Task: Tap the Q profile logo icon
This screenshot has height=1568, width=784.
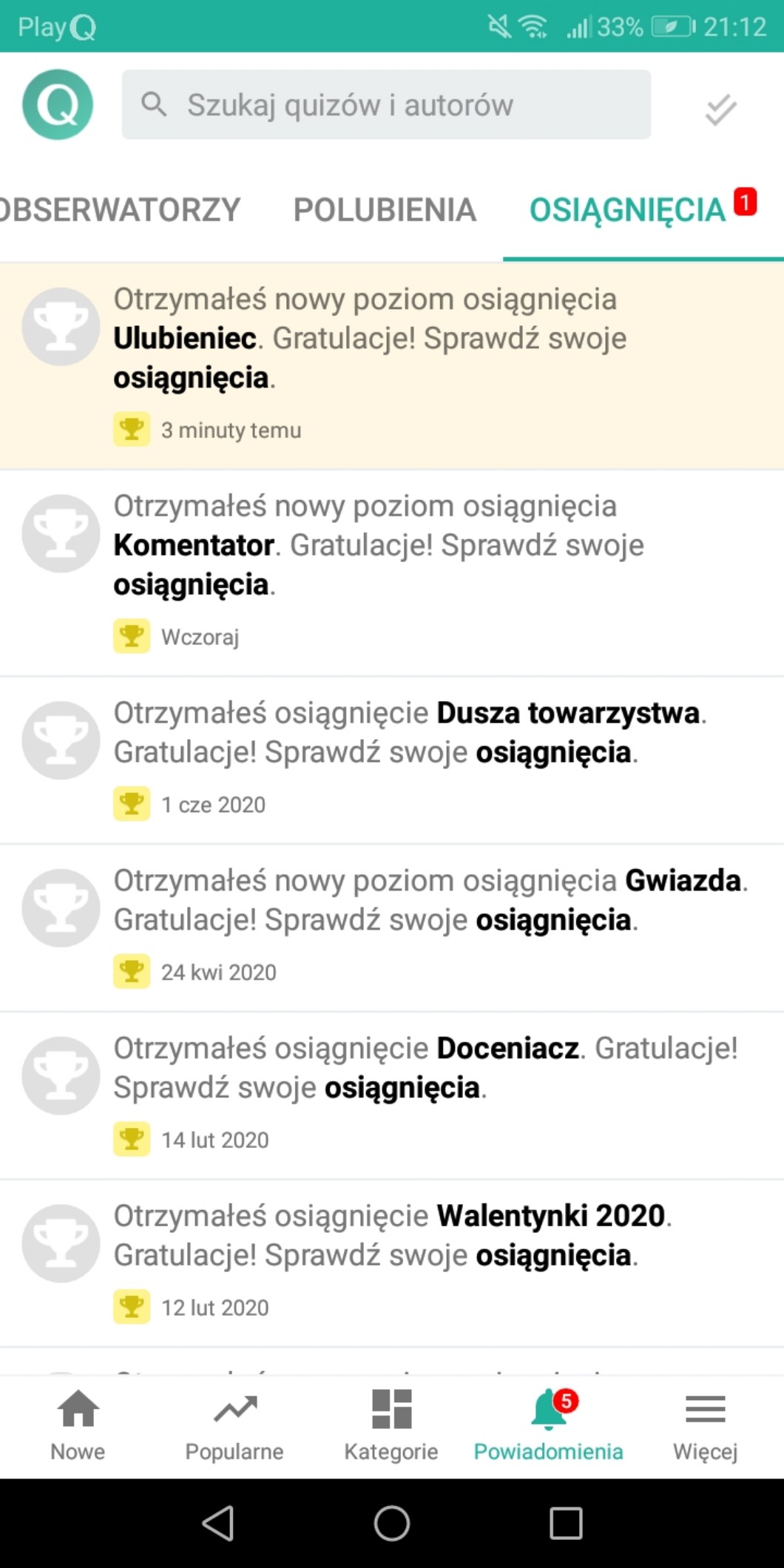Action: click(58, 104)
